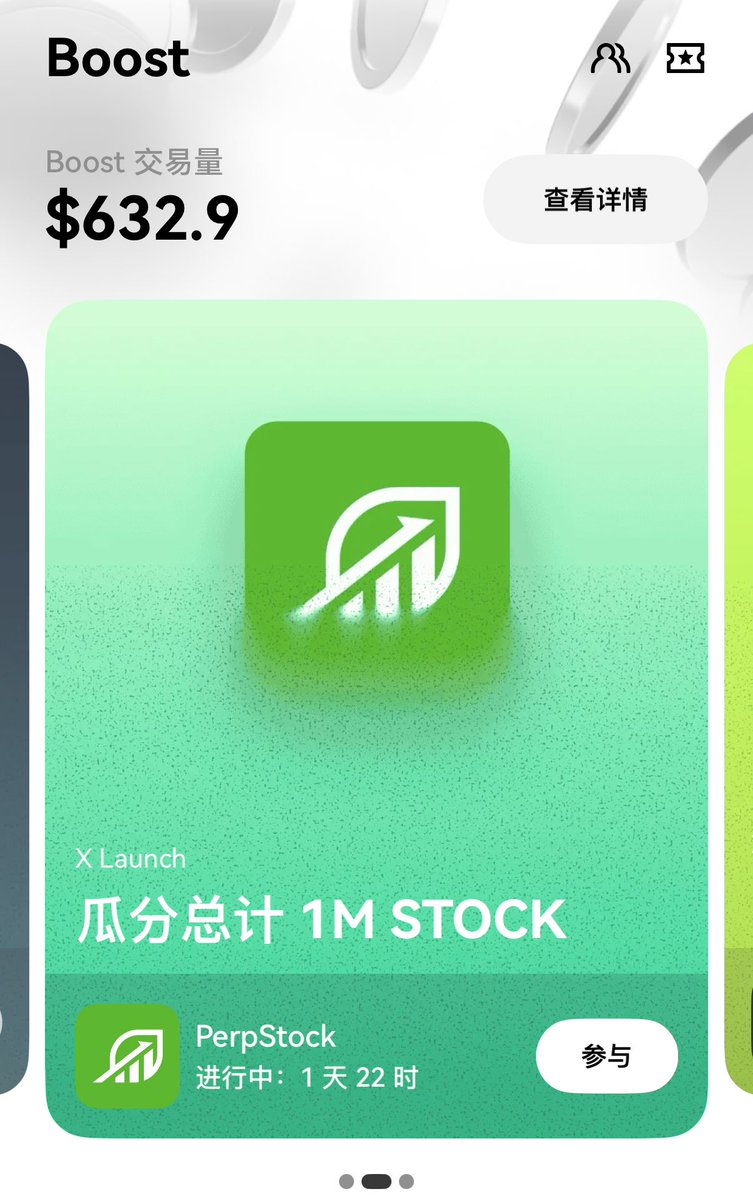Select the third page indicator dot
Viewport: 753px width, 1199px height.
coord(406,1181)
